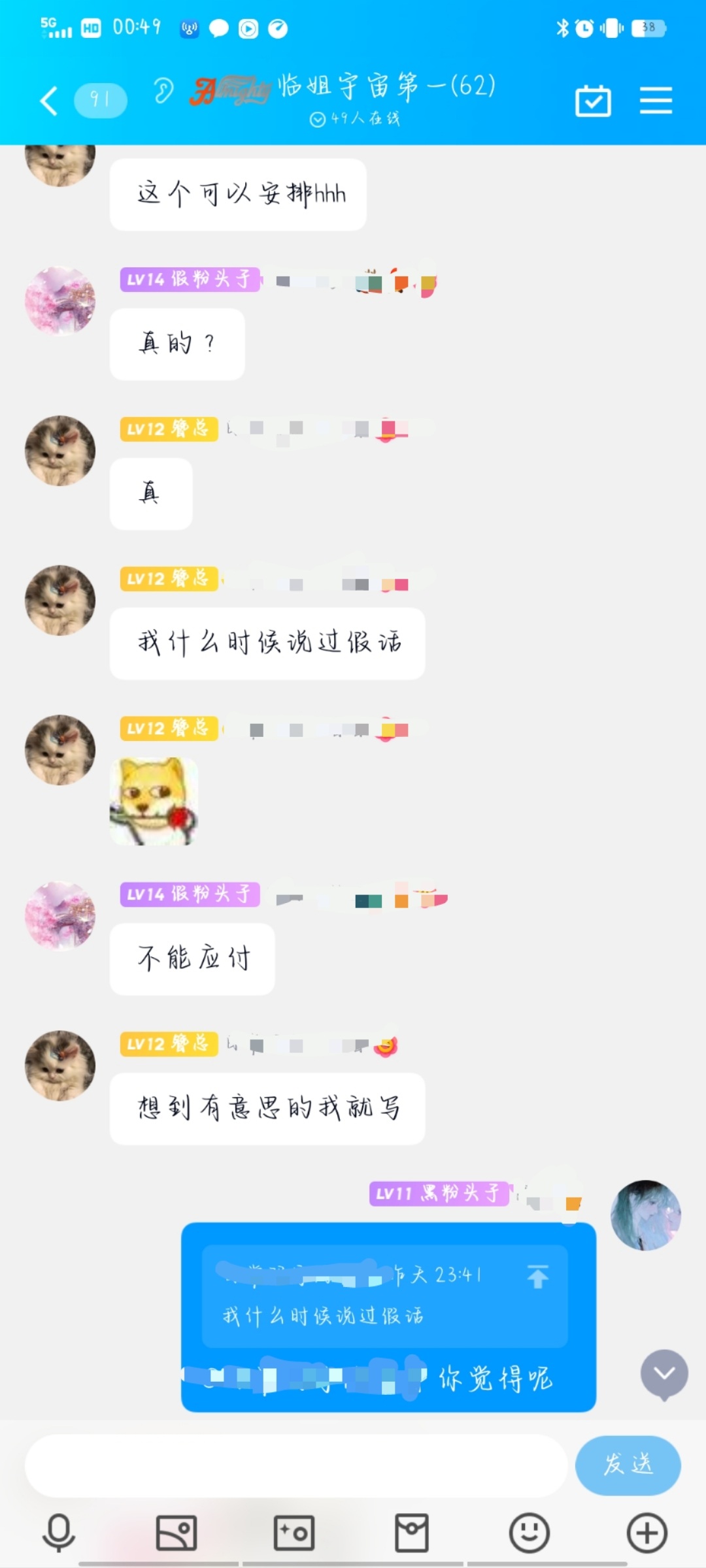Screen dimensions: 706x1568
Task: Open more attachment options with the plus icon
Action: pos(647,1533)
